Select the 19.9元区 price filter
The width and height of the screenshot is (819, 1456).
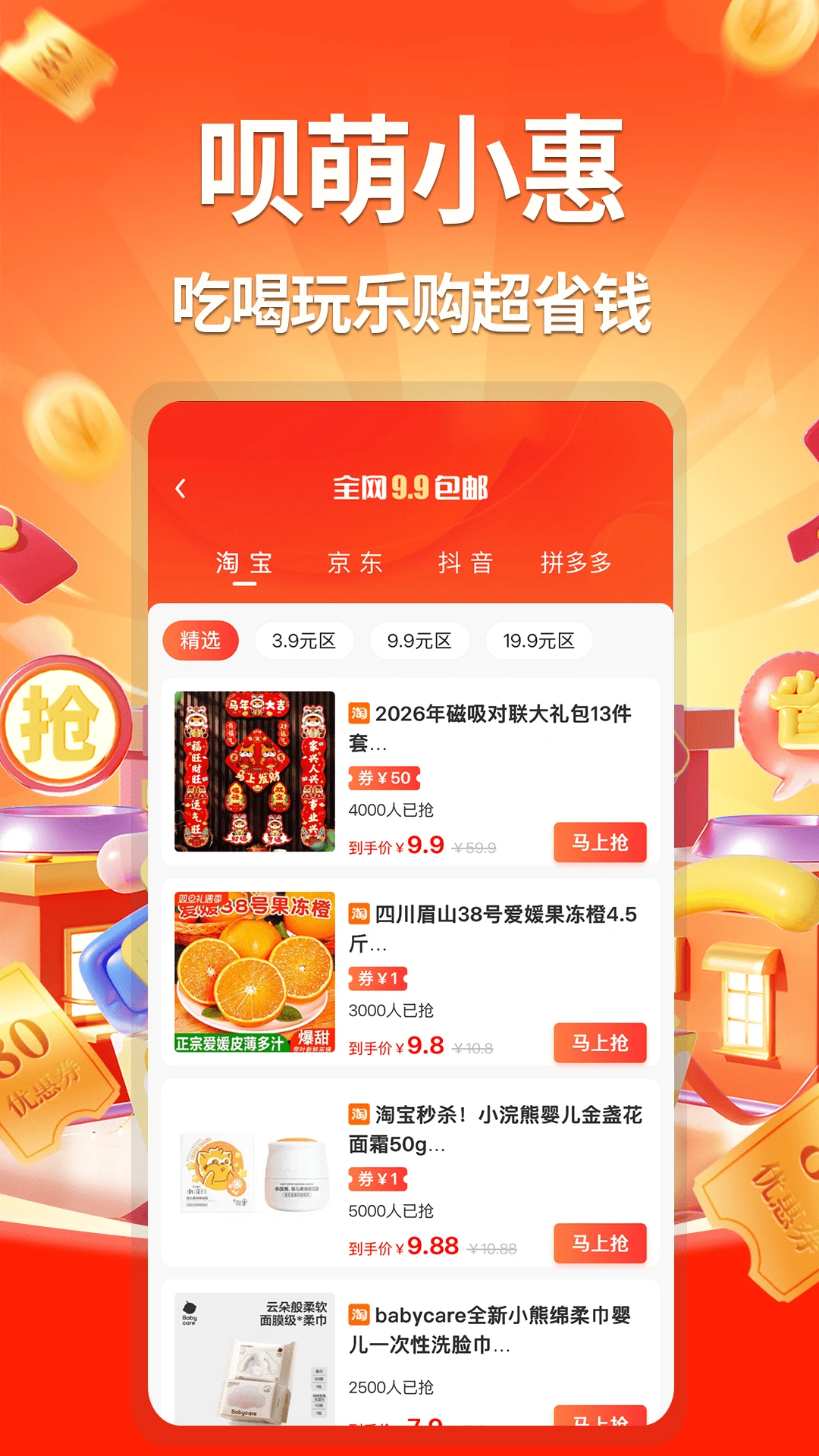539,640
